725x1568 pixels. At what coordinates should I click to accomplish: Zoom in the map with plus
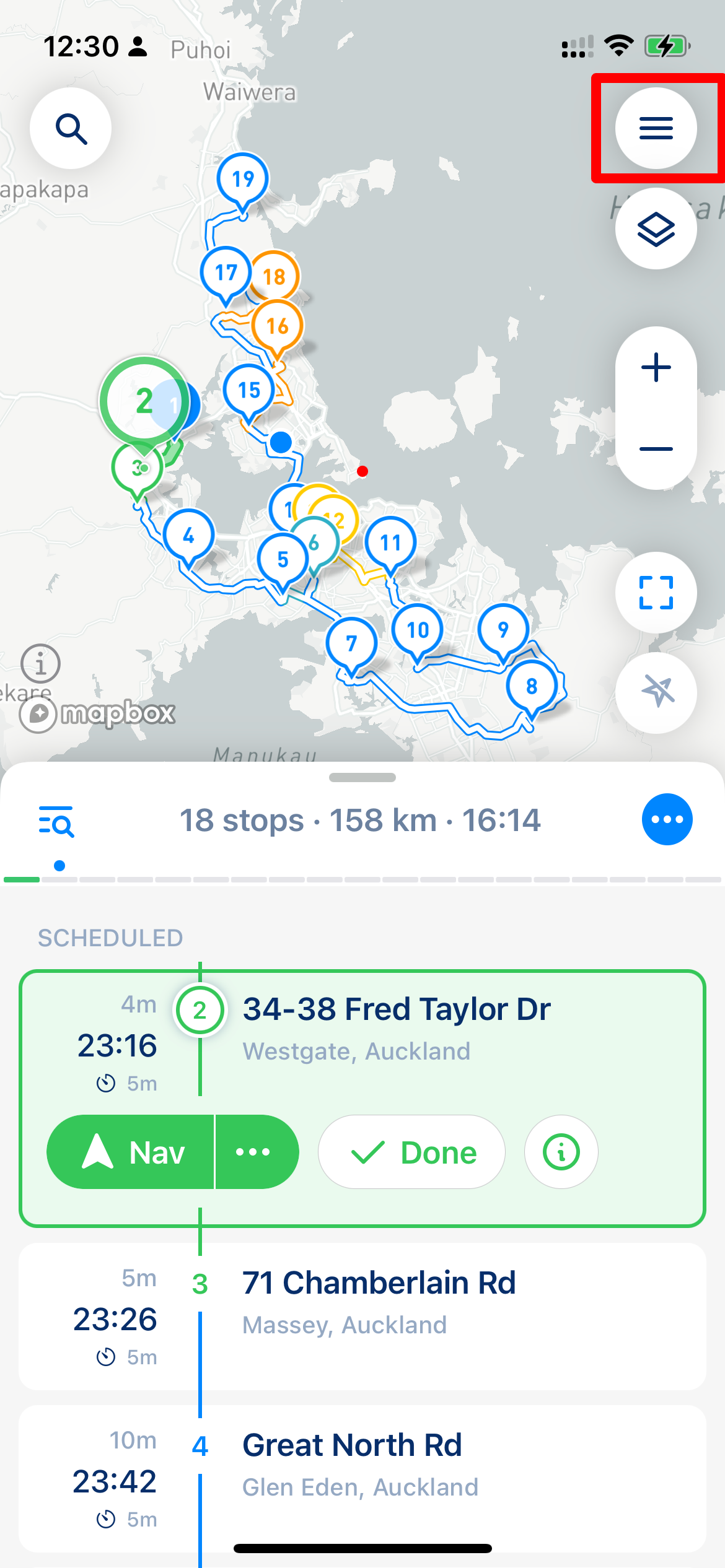pos(656,368)
